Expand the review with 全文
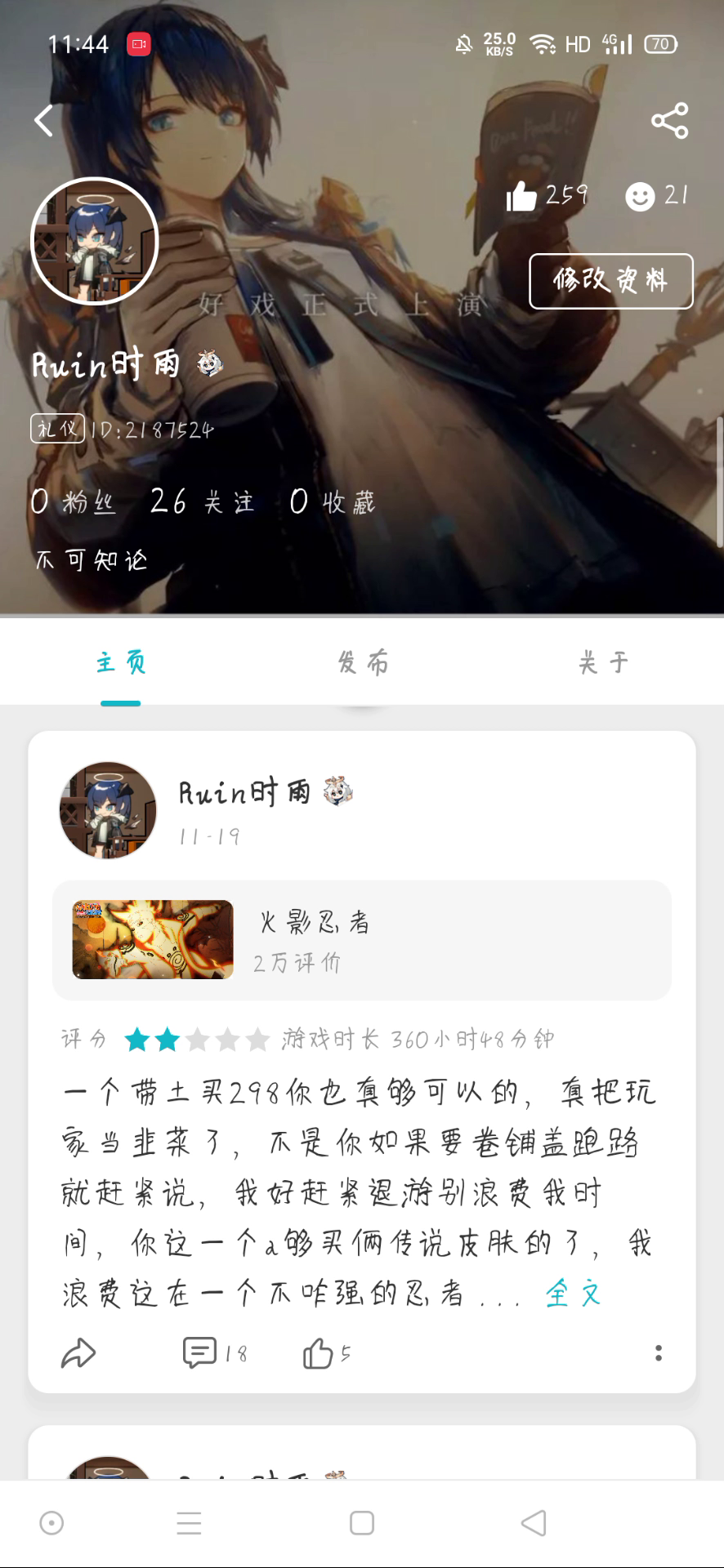 pos(574,1293)
